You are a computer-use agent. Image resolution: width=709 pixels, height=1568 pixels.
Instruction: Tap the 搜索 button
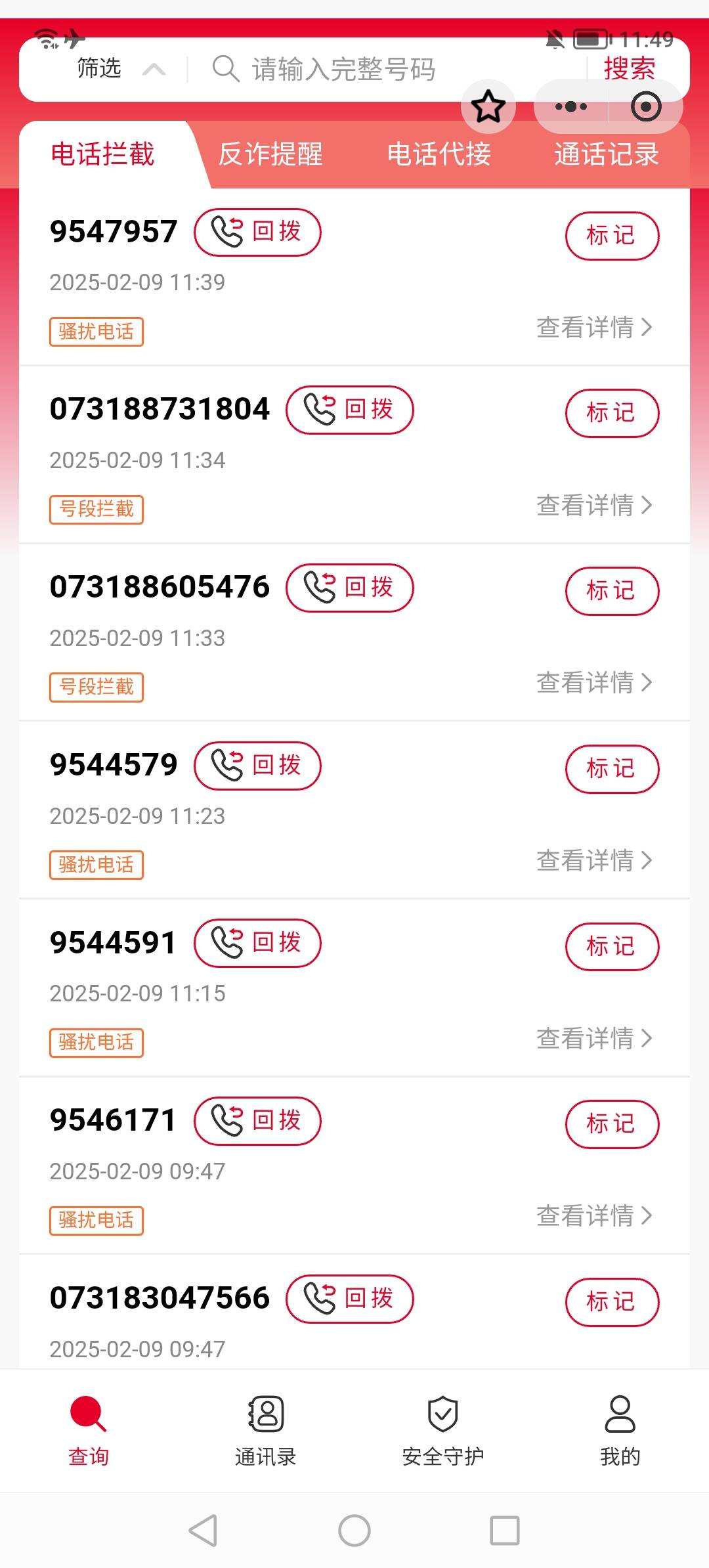[x=629, y=69]
